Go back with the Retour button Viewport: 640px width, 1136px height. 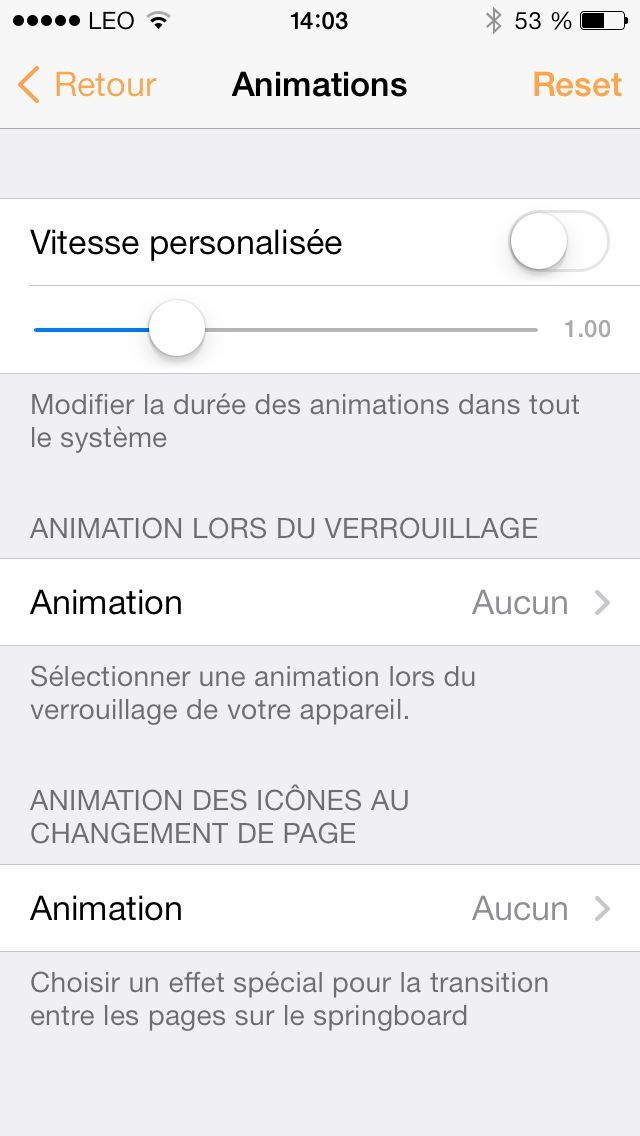click(88, 85)
